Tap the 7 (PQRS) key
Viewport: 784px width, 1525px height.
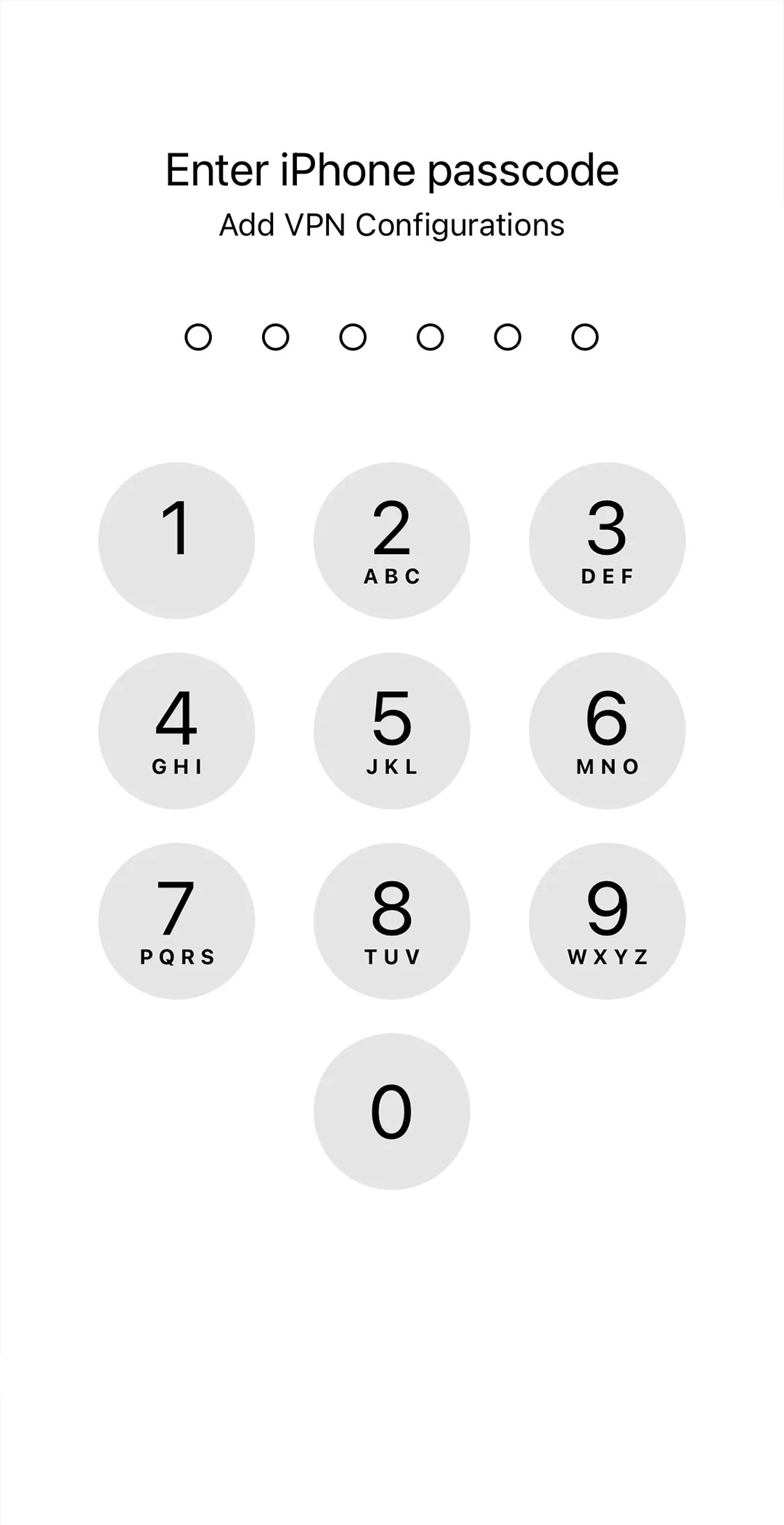pos(176,921)
